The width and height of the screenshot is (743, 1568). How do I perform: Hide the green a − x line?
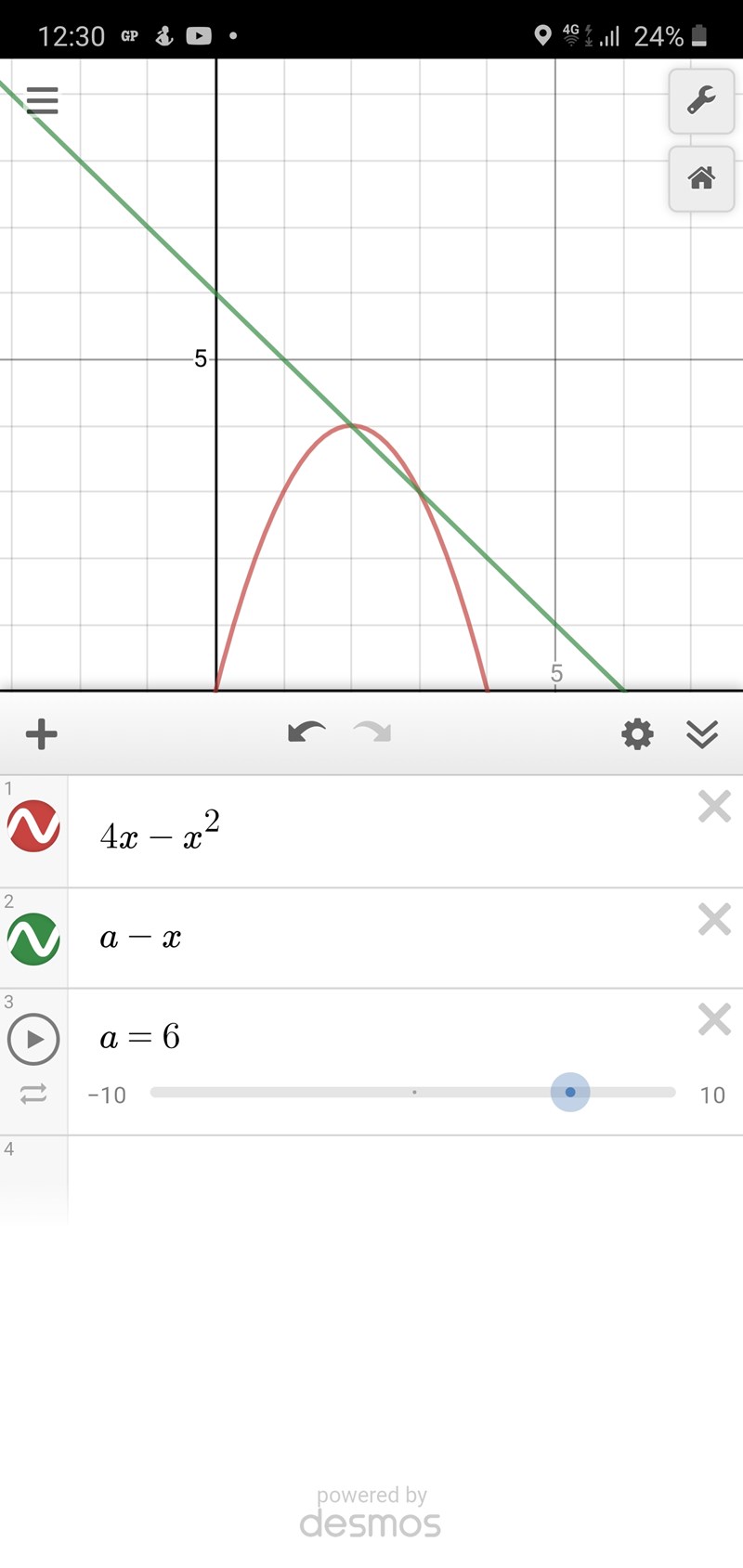[34, 939]
